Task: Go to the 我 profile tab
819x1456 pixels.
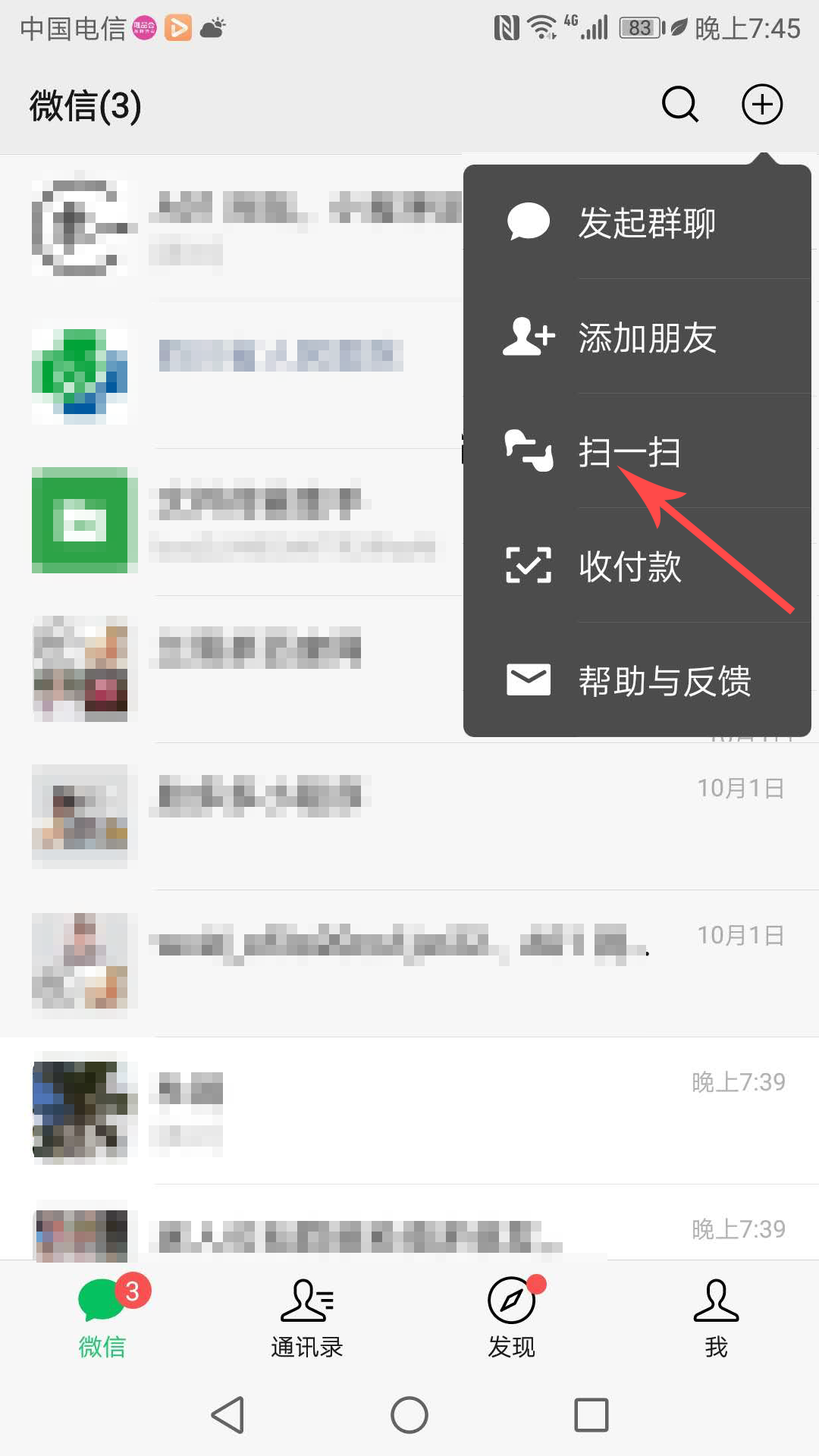Action: coord(717,1318)
